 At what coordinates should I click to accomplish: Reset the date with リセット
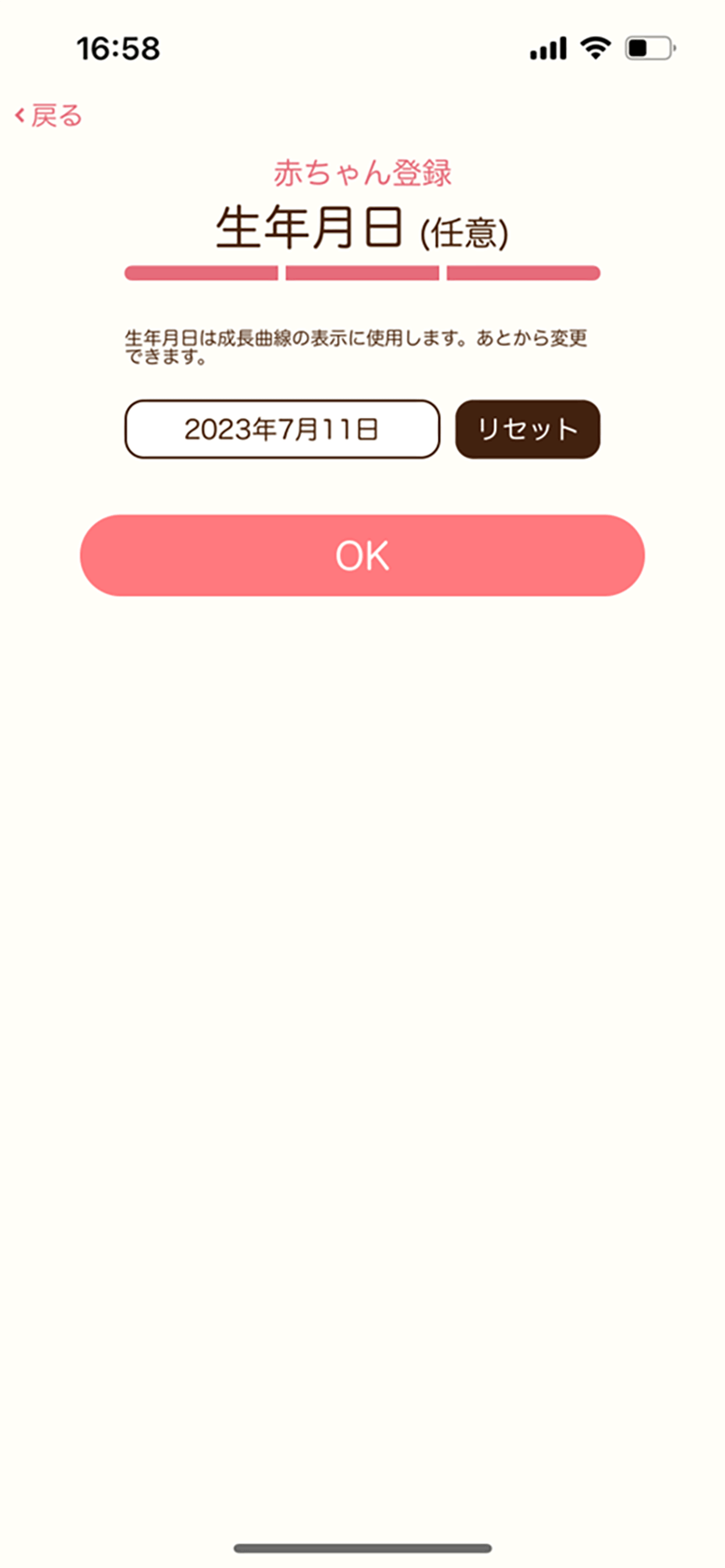(x=527, y=429)
